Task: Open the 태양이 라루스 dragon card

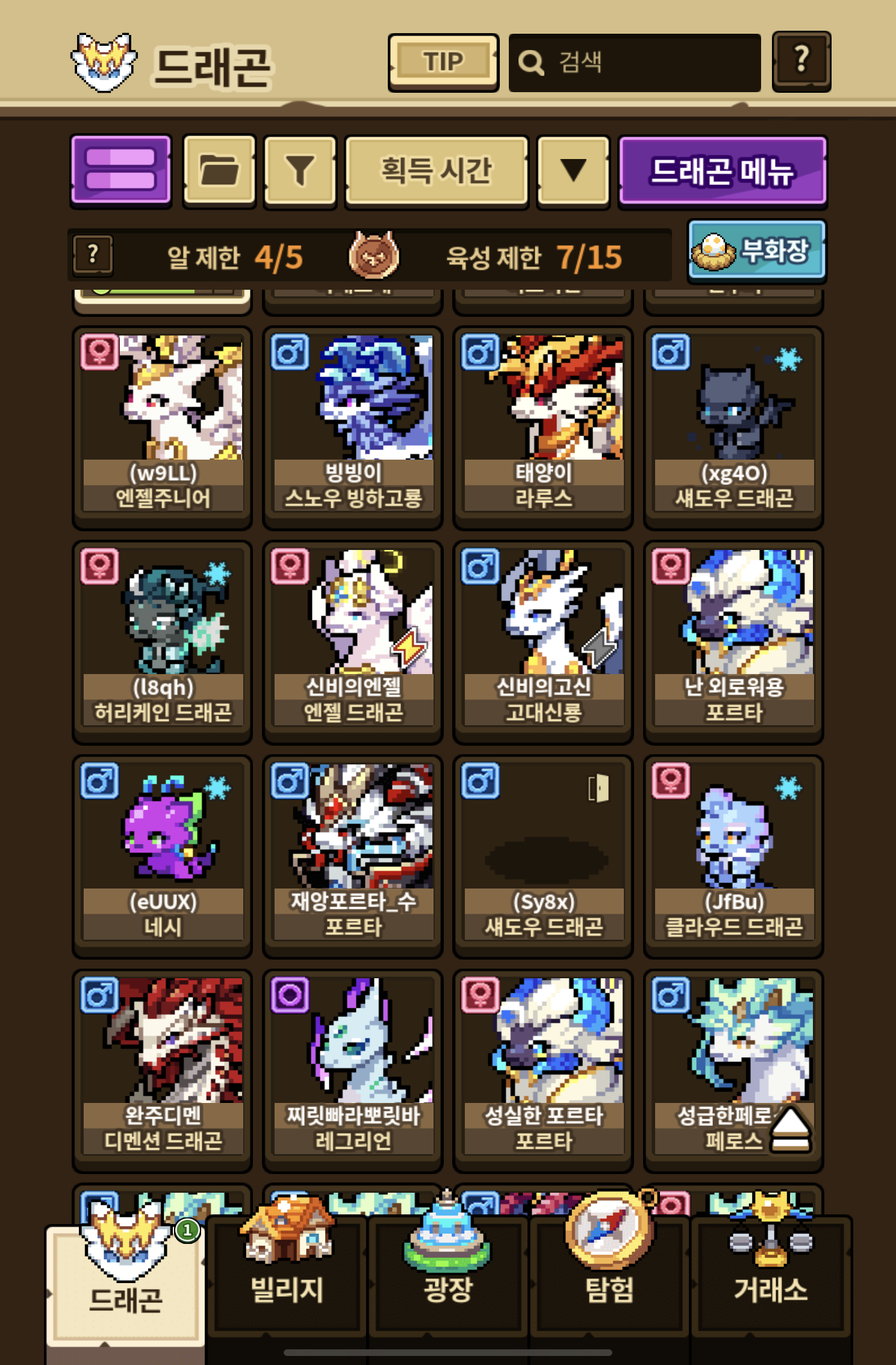Action: 543,426
